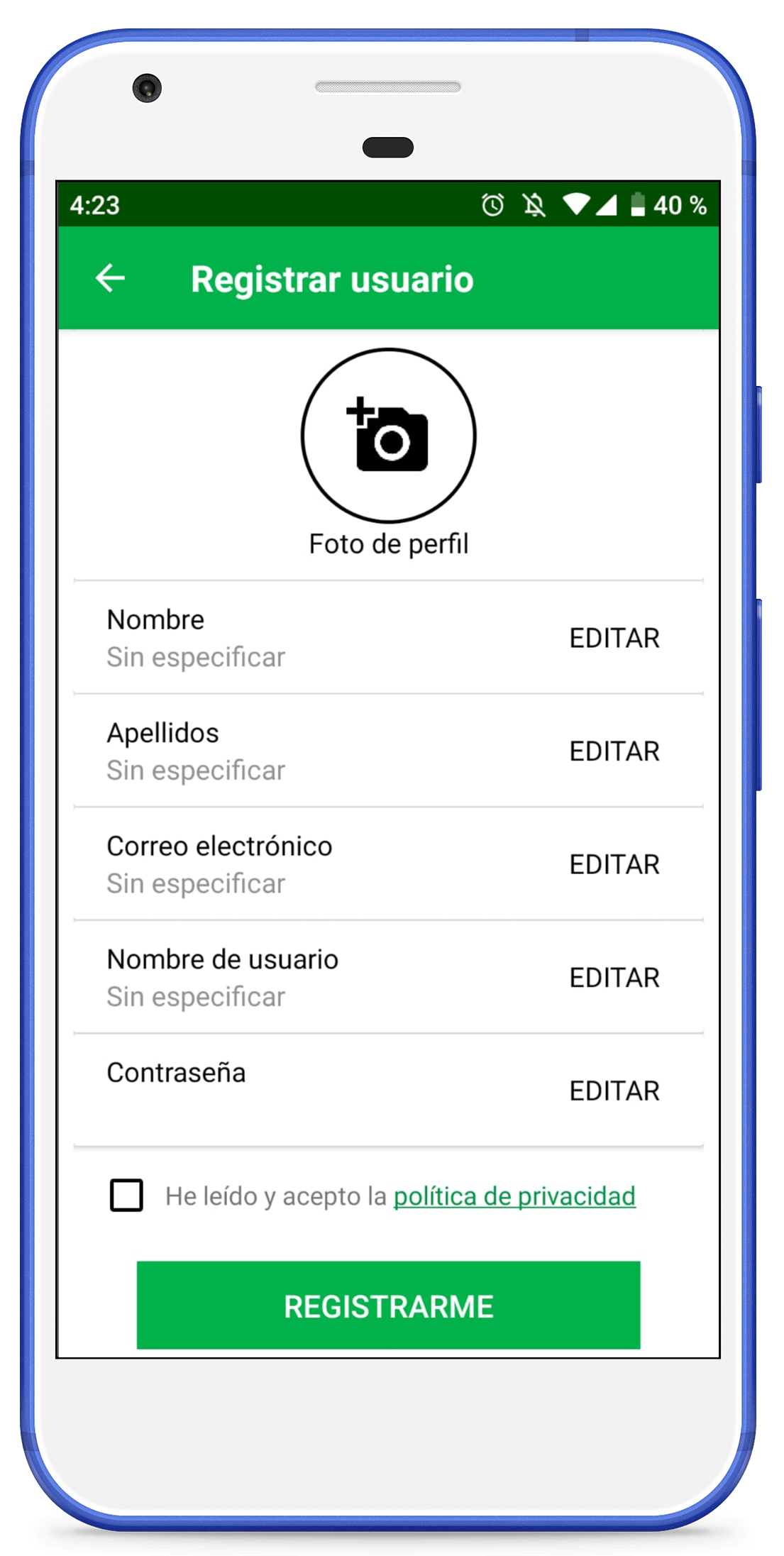Image resolution: width=784 pixels, height=1556 pixels.
Task: Add a profile photo via camera icon
Action: pyautogui.click(x=388, y=436)
